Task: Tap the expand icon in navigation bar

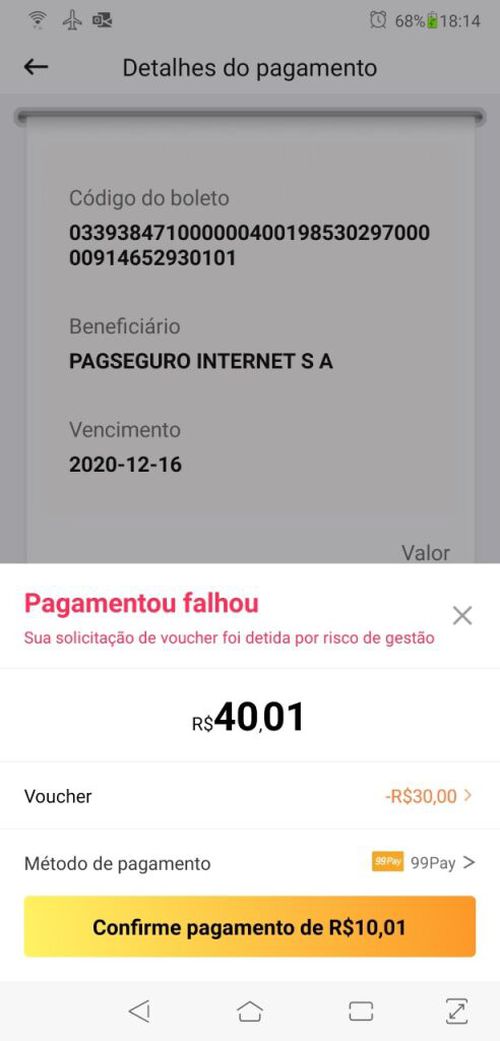Action: [x=456, y=1011]
